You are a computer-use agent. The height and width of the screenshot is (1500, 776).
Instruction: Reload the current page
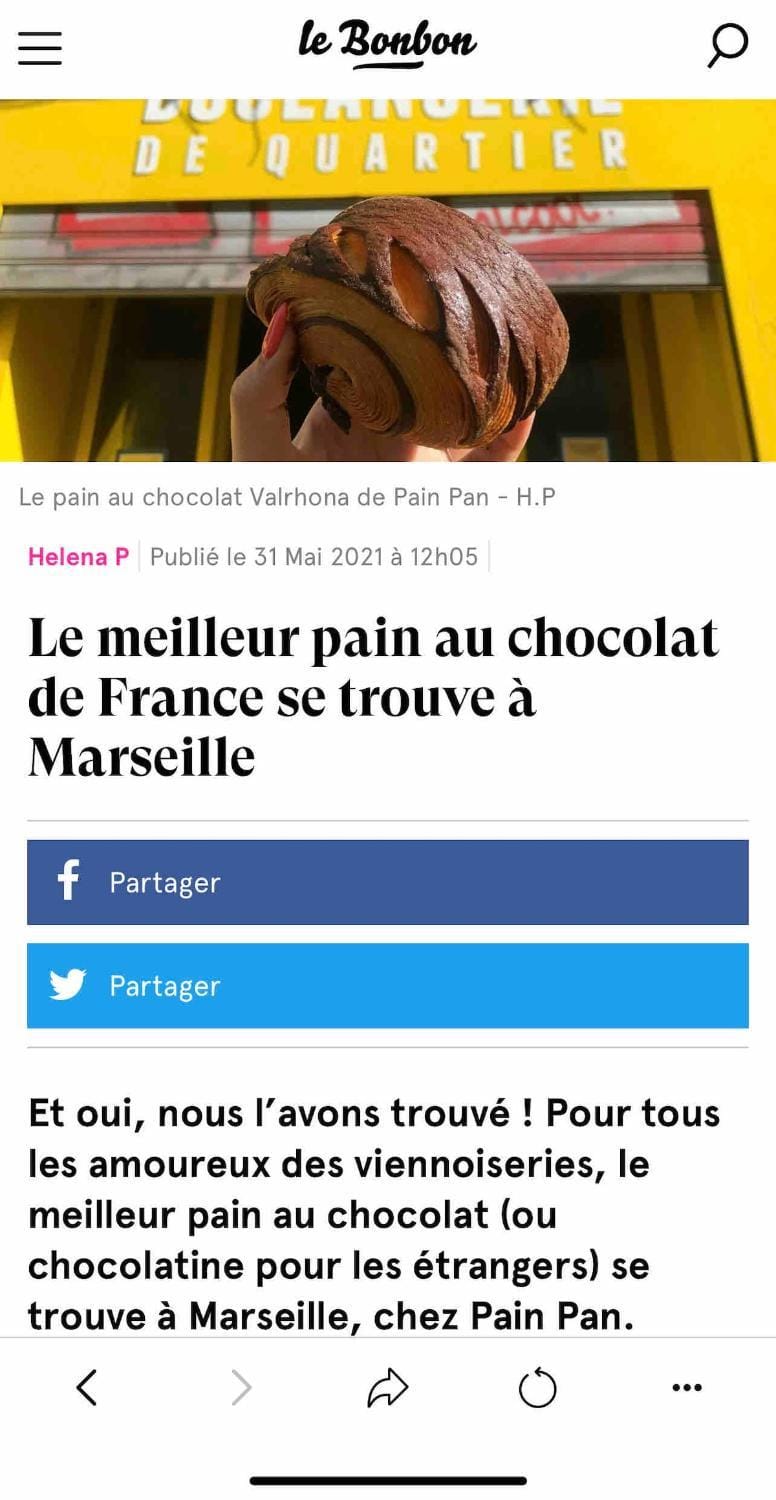538,1387
